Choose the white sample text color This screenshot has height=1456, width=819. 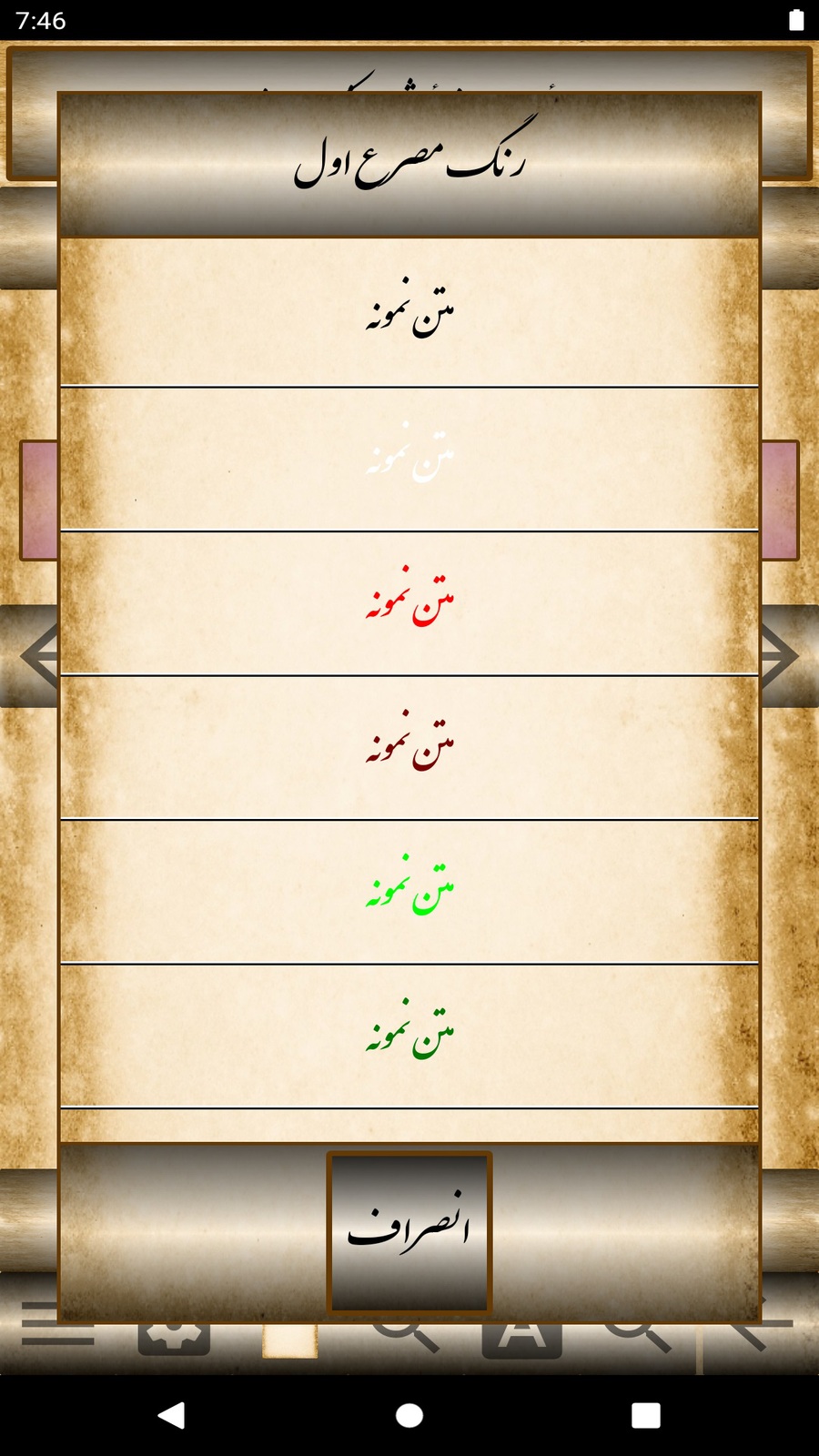click(409, 458)
